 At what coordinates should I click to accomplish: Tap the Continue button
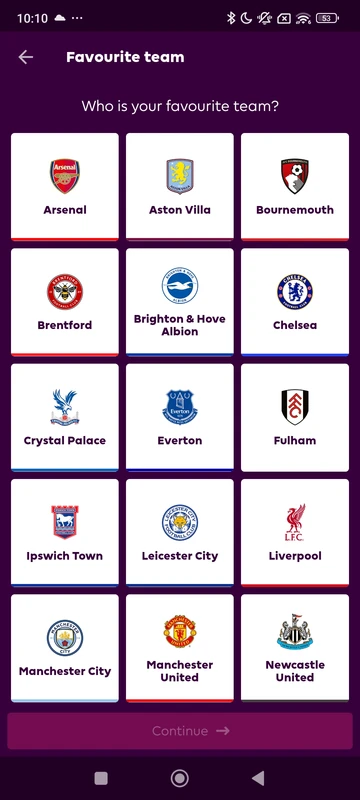[x=179, y=731]
